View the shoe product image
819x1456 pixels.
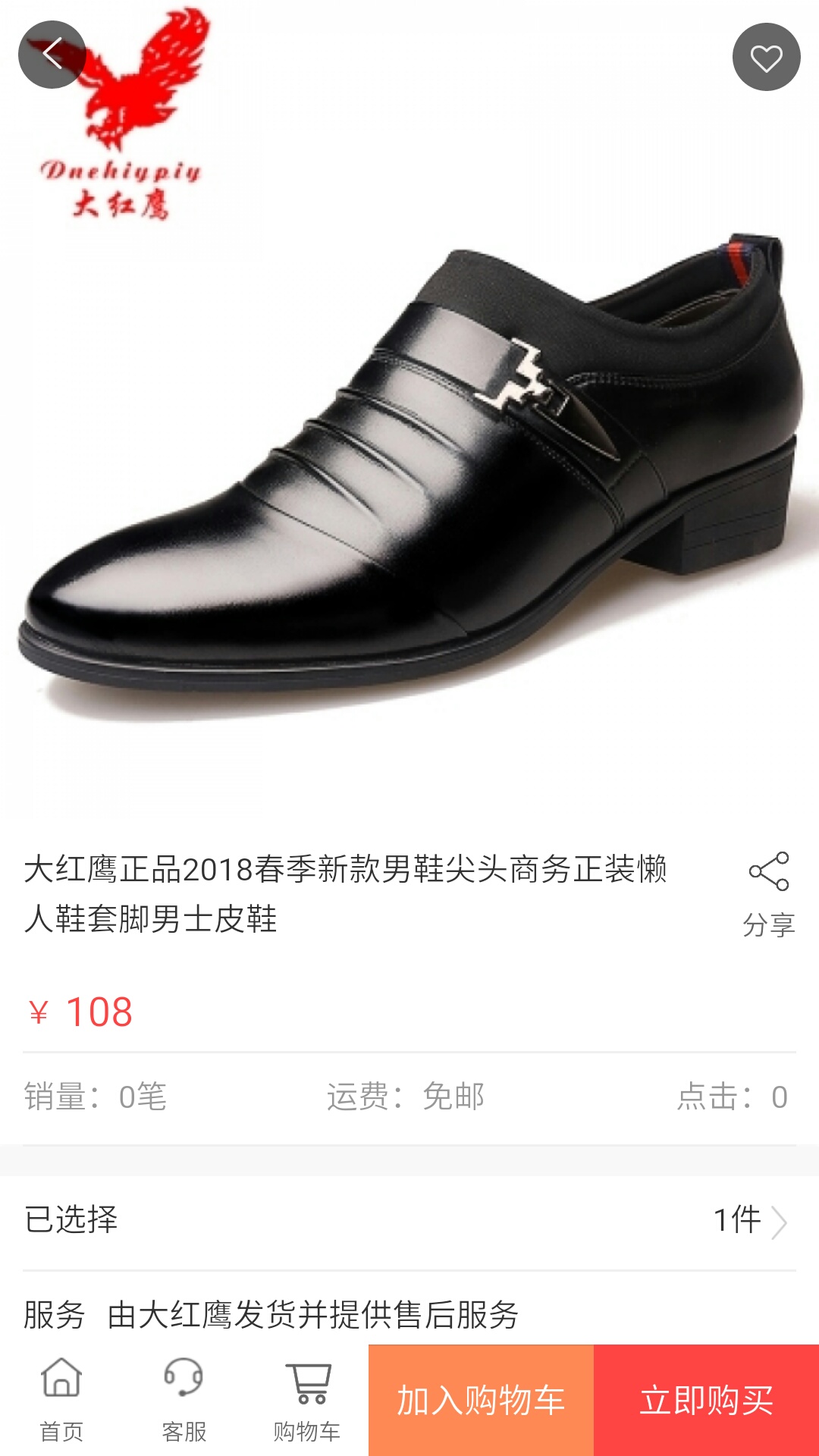coord(409,409)
